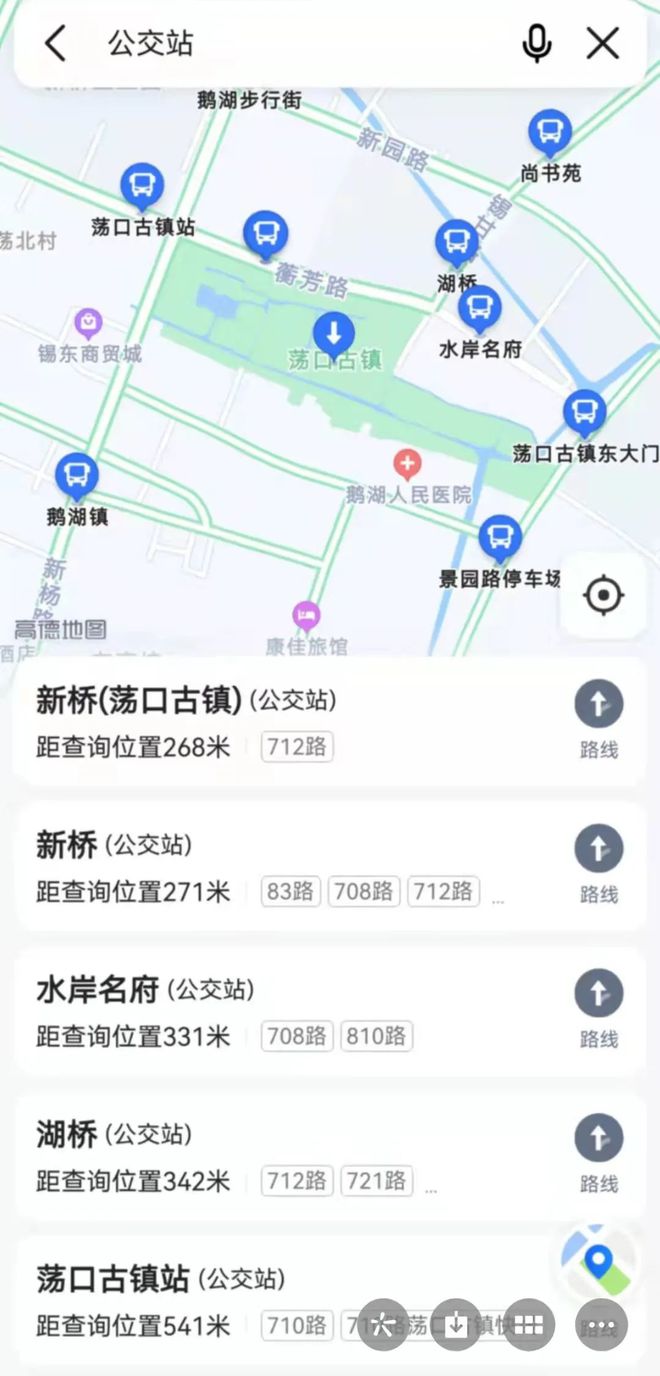This screenshot has height=1376, width=660.
Task: Start voice search with the microphone
Action: pyautogui.click(x=537, y=43)
